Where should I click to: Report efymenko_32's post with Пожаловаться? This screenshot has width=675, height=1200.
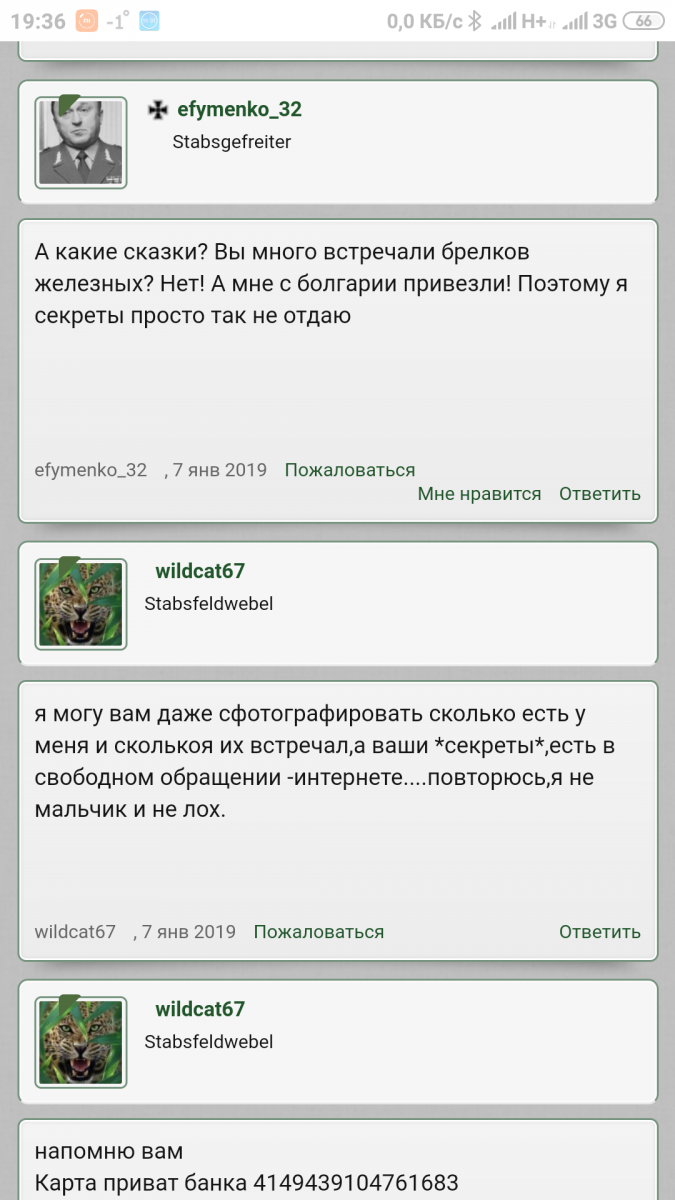[x=349, y=470]
